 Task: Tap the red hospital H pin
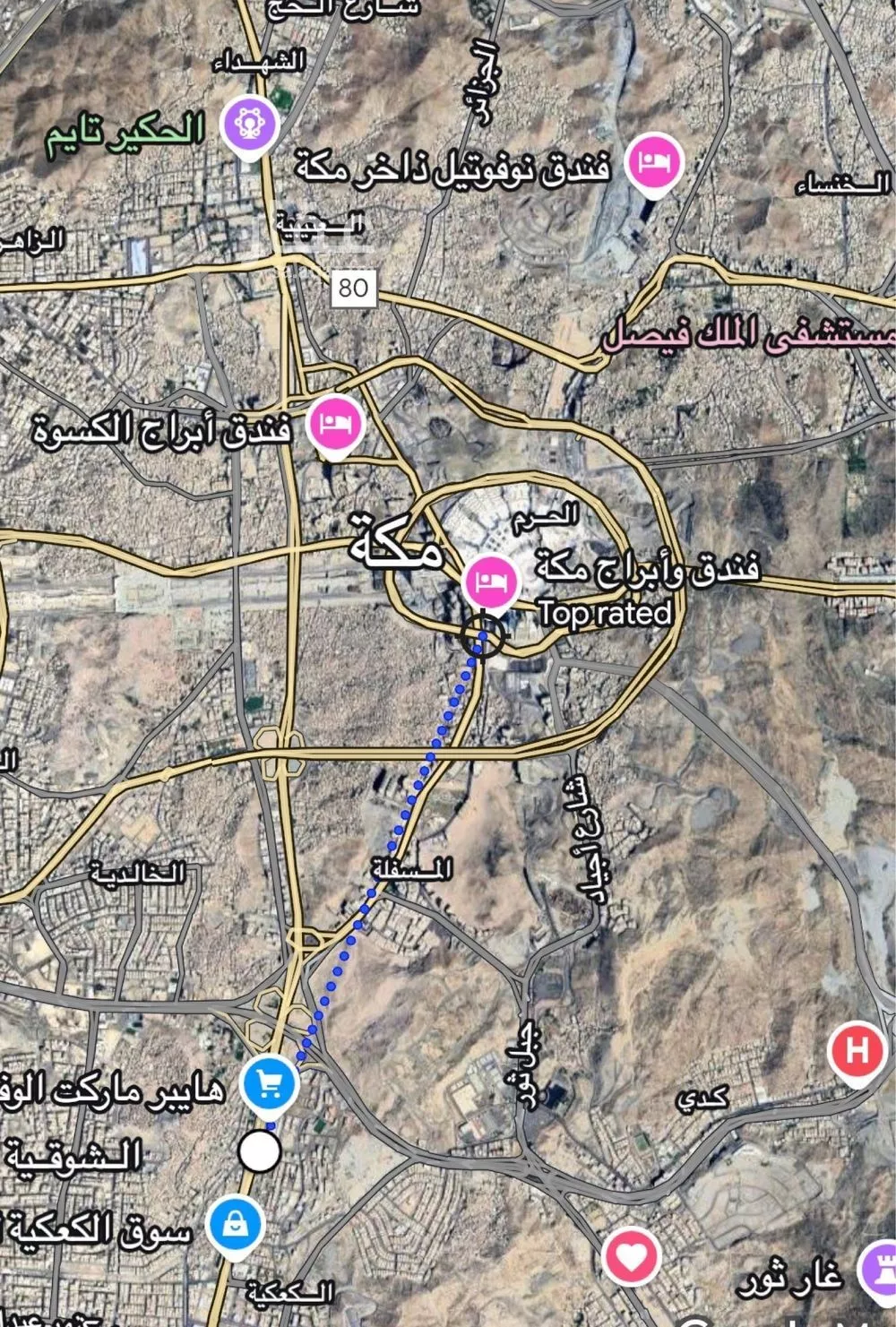click(857, 1050)
